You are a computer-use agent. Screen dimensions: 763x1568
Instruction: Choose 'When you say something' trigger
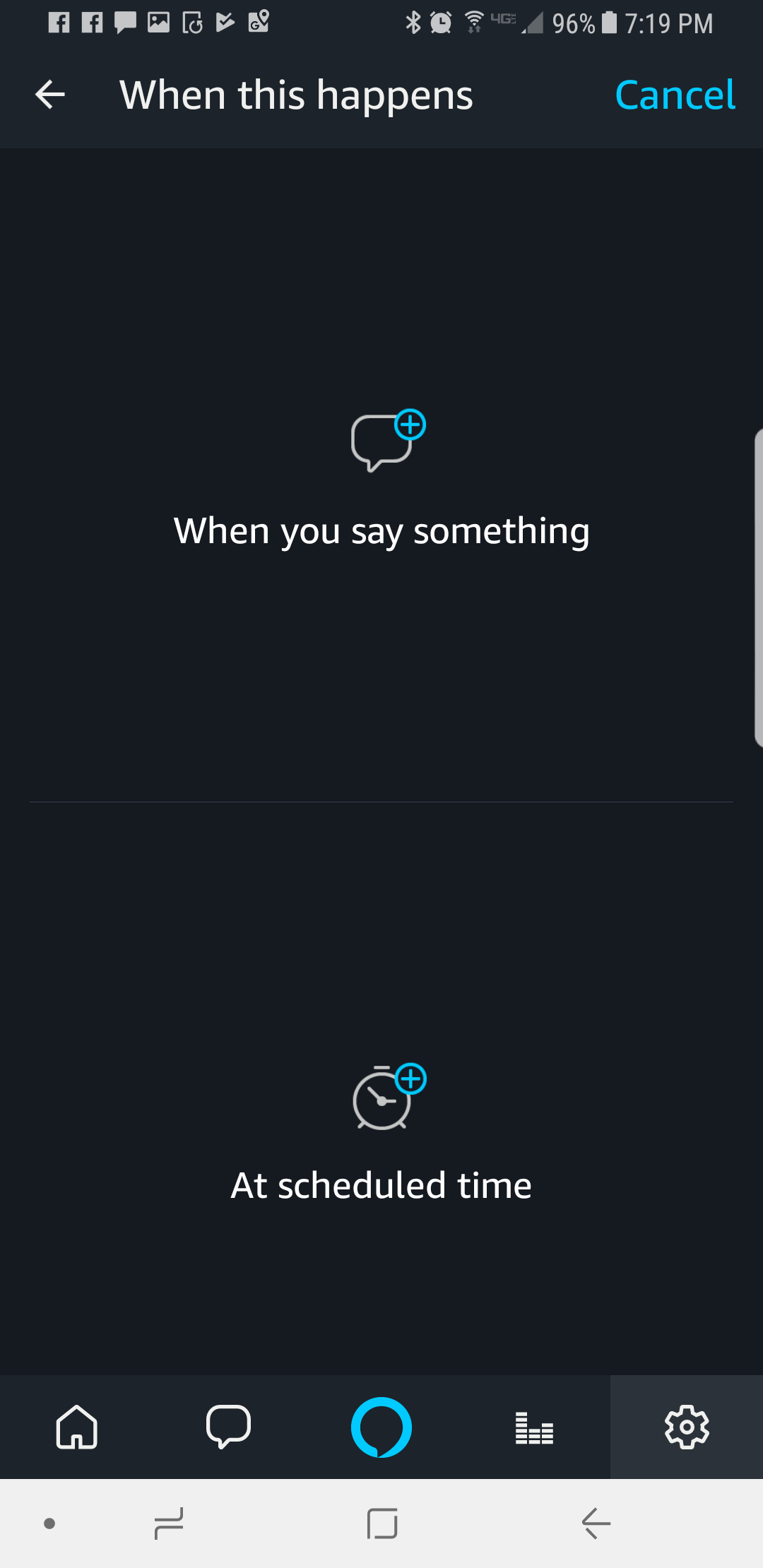pos(381,480)
